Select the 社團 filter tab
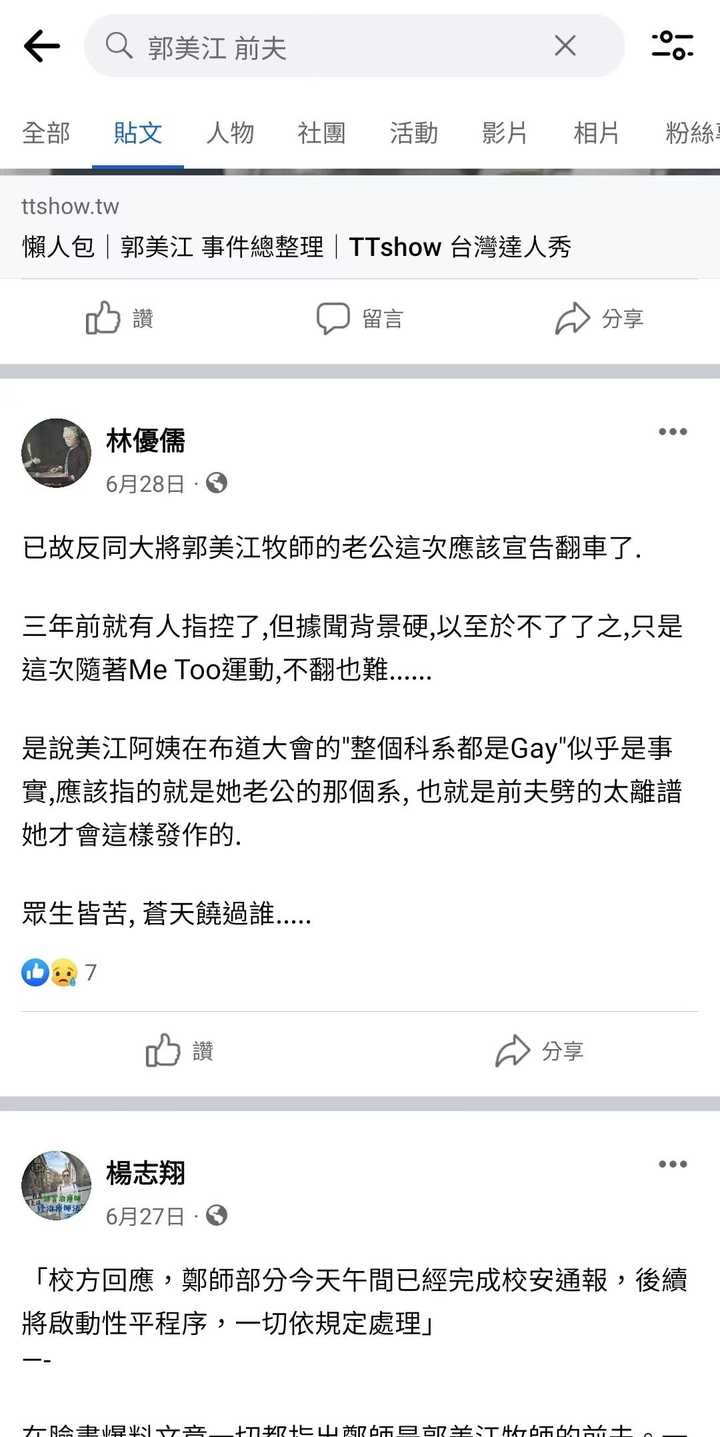 pos(321,132)
